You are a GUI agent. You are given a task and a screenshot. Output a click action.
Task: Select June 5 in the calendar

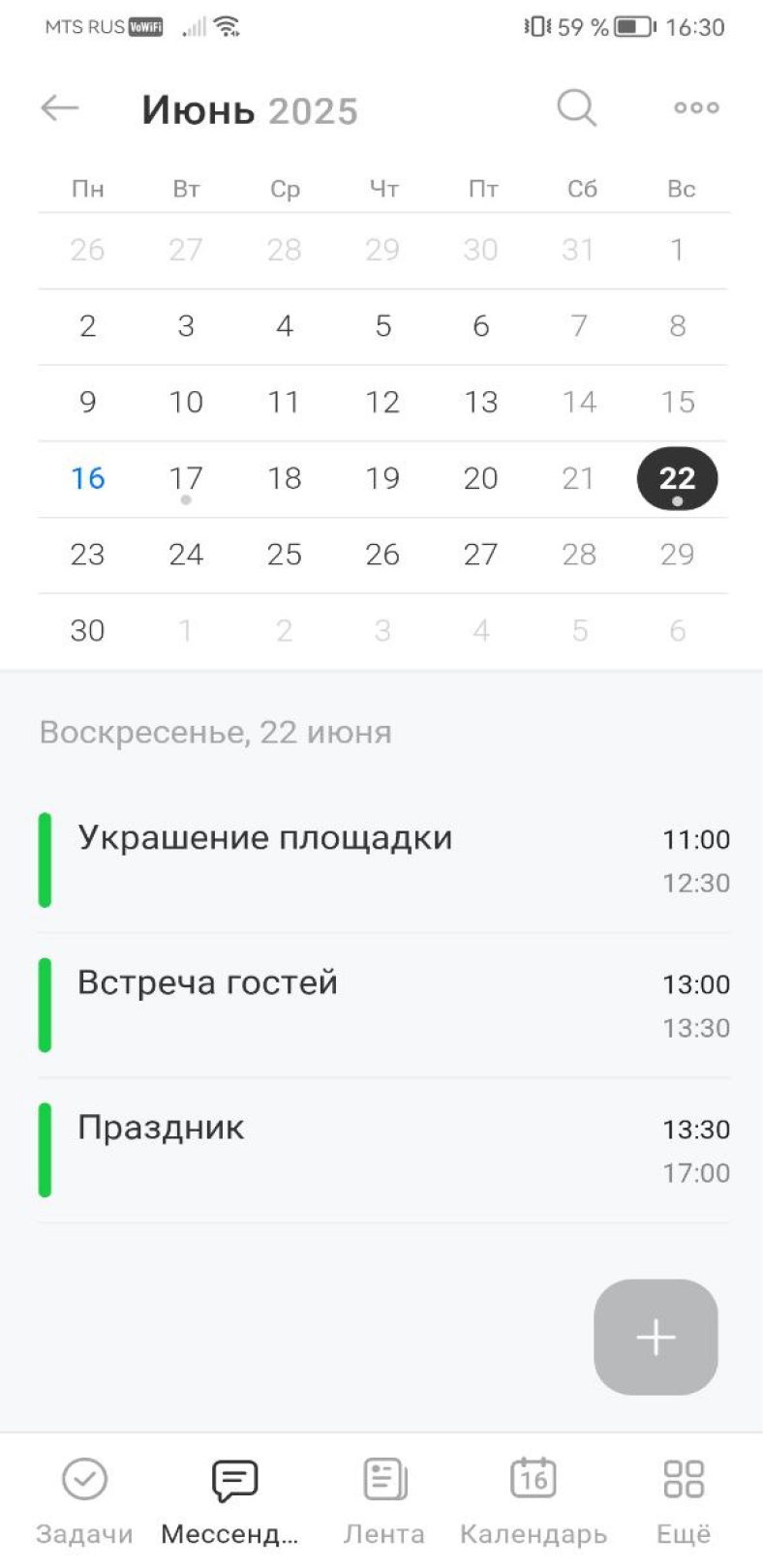pyautogui.click(x=383, y=326)
